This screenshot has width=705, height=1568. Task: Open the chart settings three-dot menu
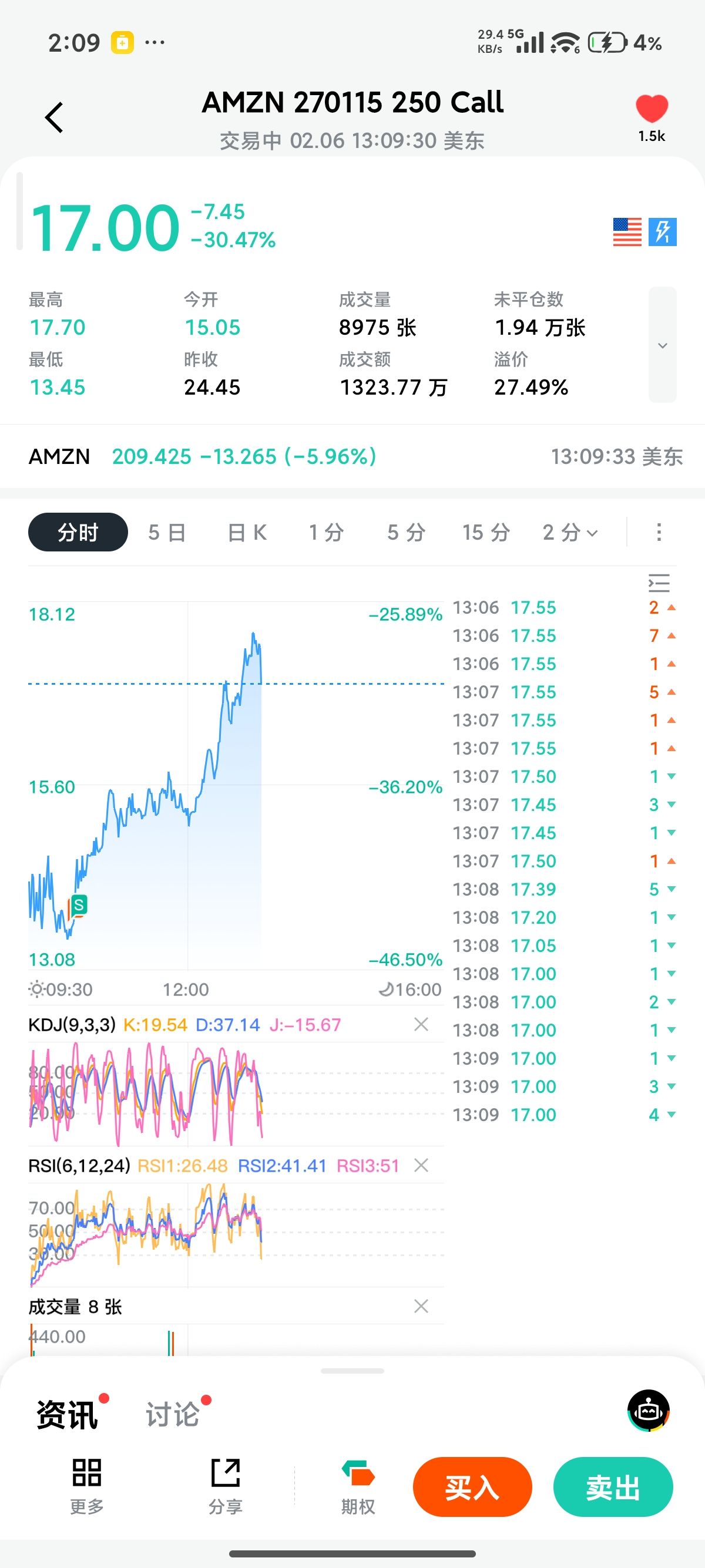pos(659,533)
